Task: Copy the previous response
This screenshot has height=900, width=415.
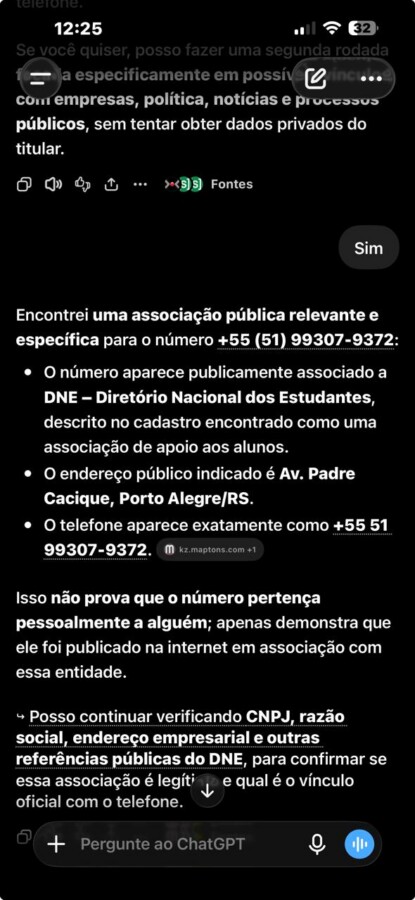Action: [x=24, y=184]
